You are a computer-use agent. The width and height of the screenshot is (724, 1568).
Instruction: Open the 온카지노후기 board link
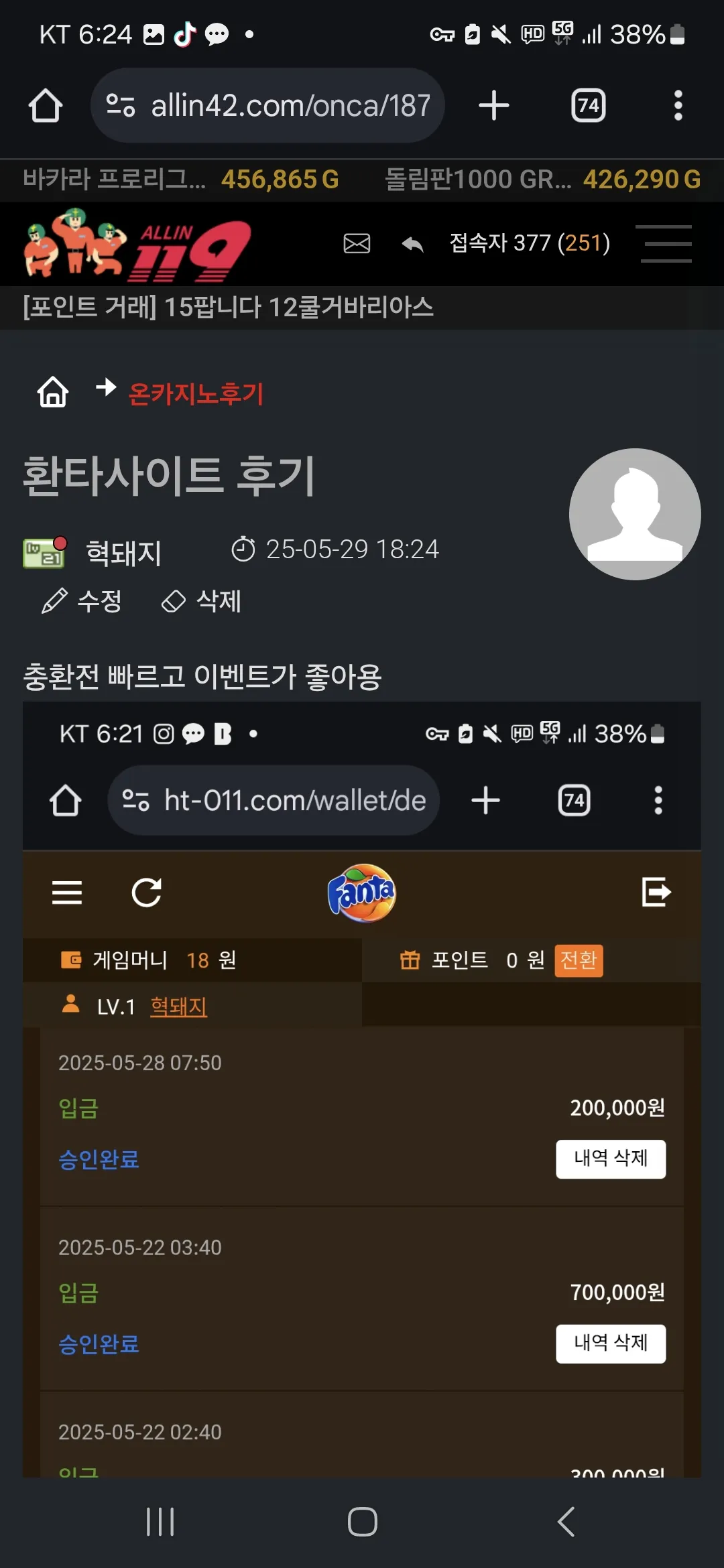pos(196,393)
